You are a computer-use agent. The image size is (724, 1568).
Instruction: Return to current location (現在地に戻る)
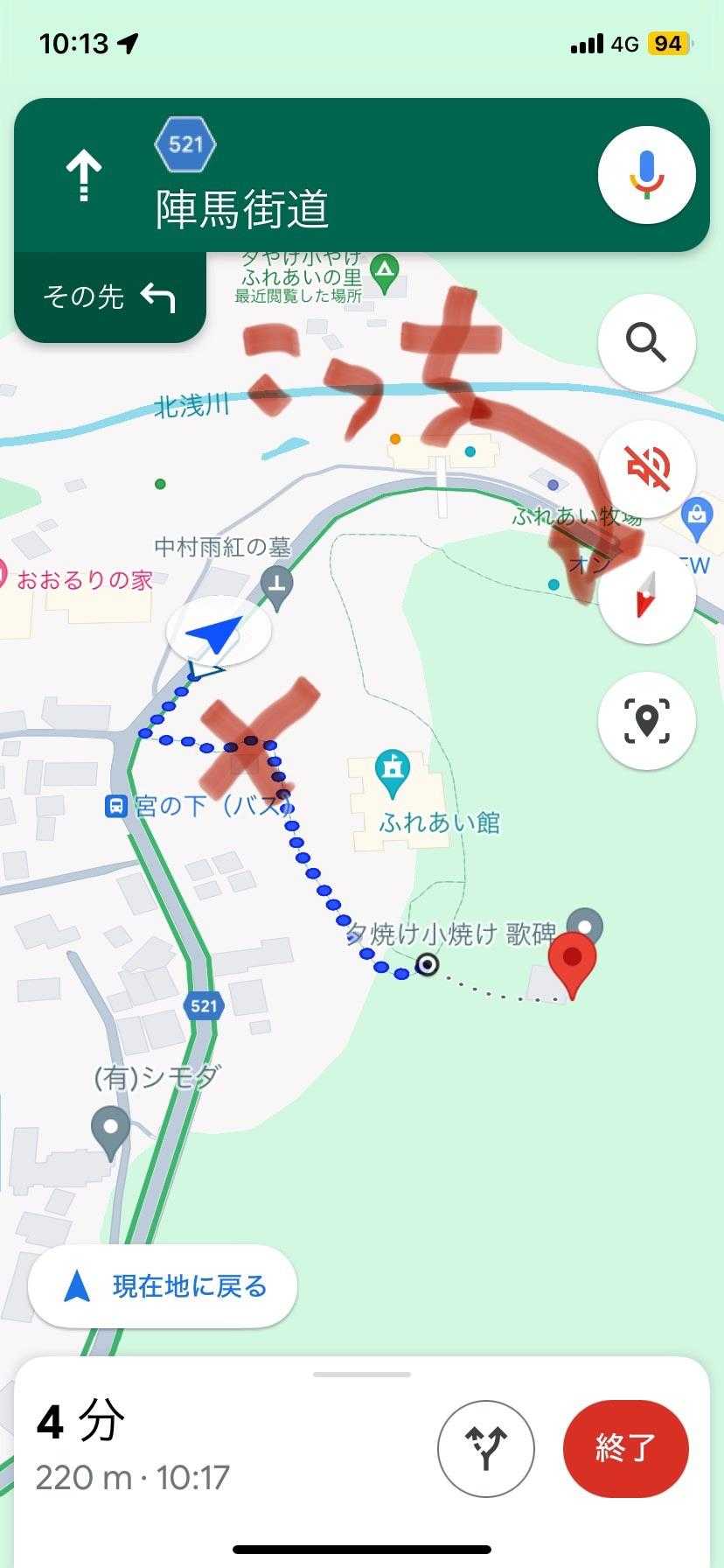pyautogui.click(x=163, y=1286)
